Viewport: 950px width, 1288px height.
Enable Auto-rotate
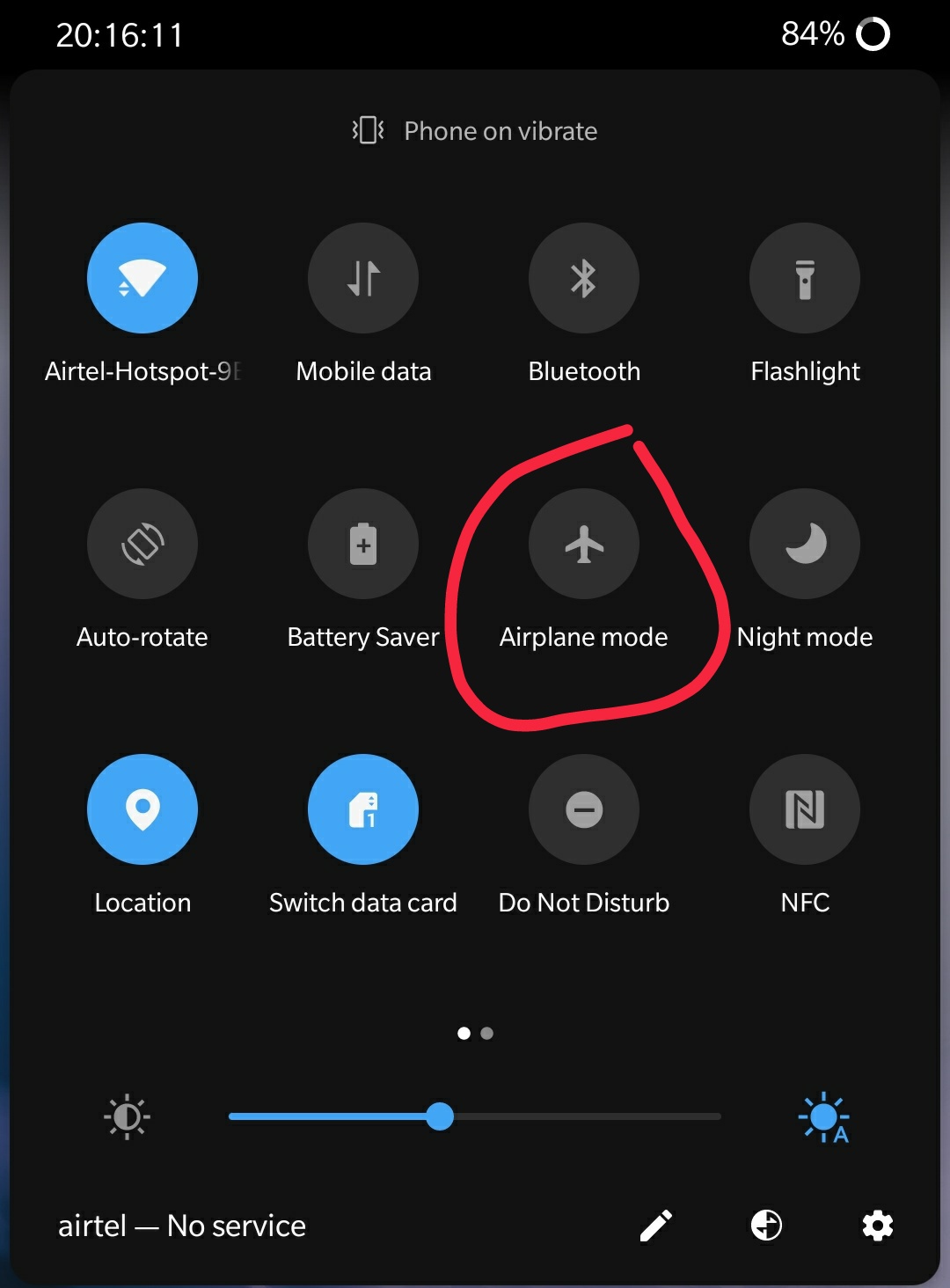tap(142, 544)
